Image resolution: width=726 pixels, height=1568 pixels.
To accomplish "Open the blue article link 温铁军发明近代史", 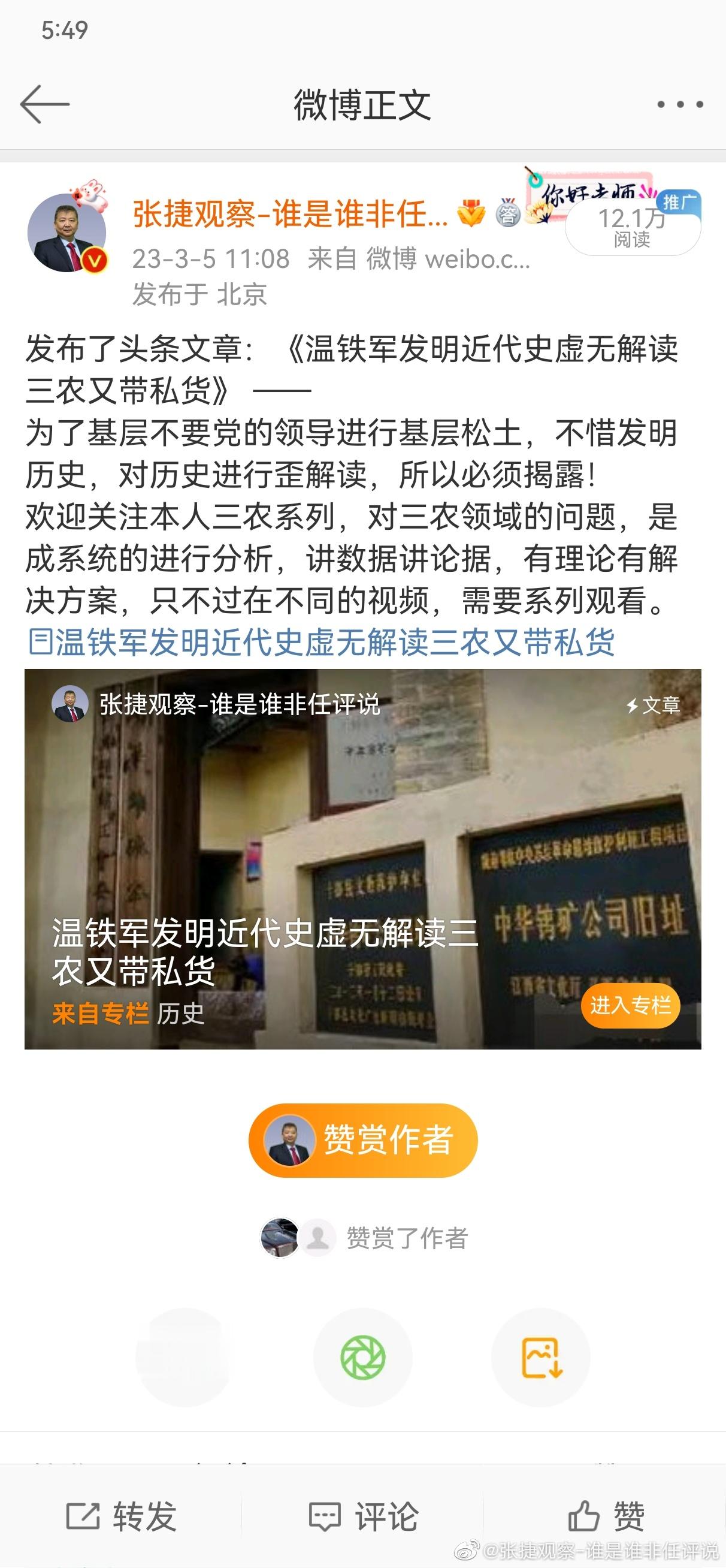I will click(321, 642).
